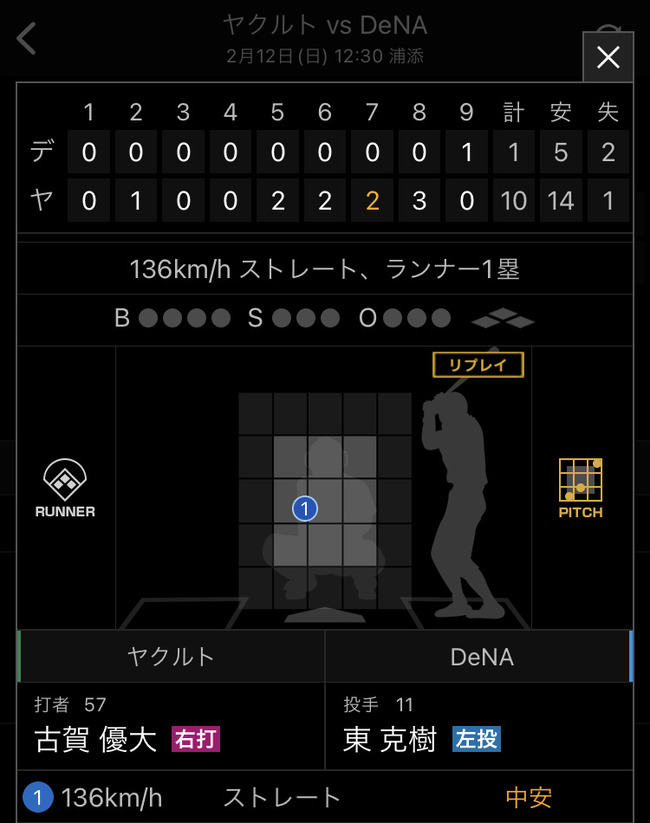Close the pitch detail overlay
The height and width of the screenshot is (823, 650).
coord(608,58)
